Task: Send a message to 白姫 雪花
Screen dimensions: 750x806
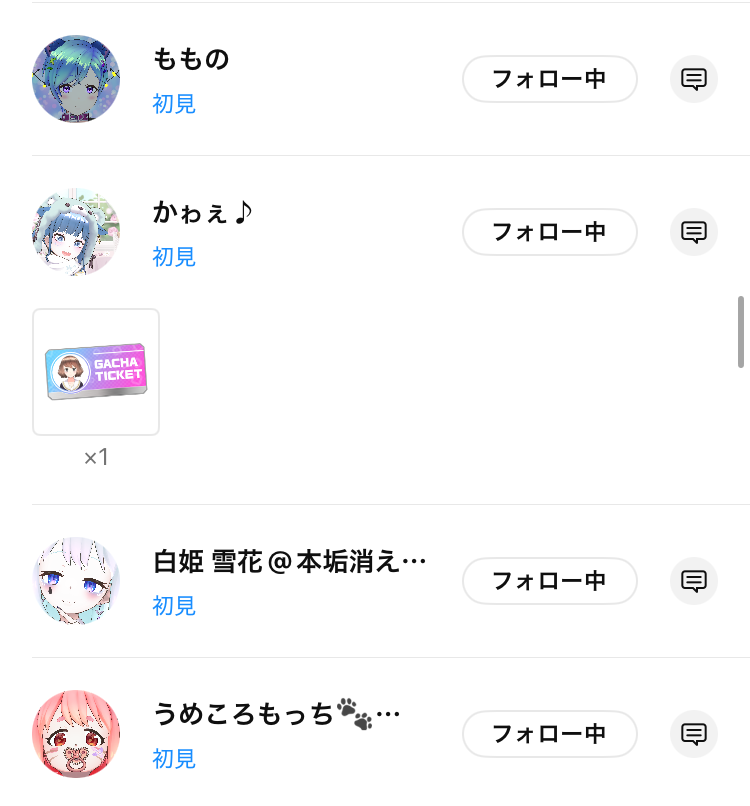Action: [693, 580]
